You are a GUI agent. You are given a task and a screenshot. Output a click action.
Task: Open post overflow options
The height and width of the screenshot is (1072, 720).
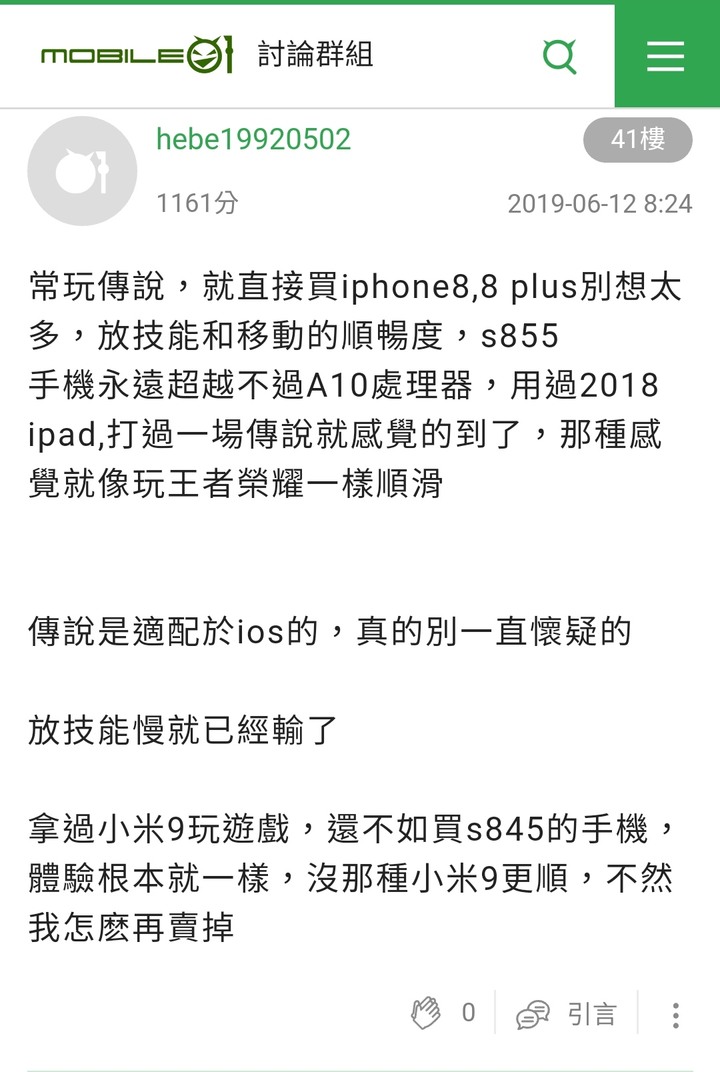pyautogui.click(x=676, y=1014)
